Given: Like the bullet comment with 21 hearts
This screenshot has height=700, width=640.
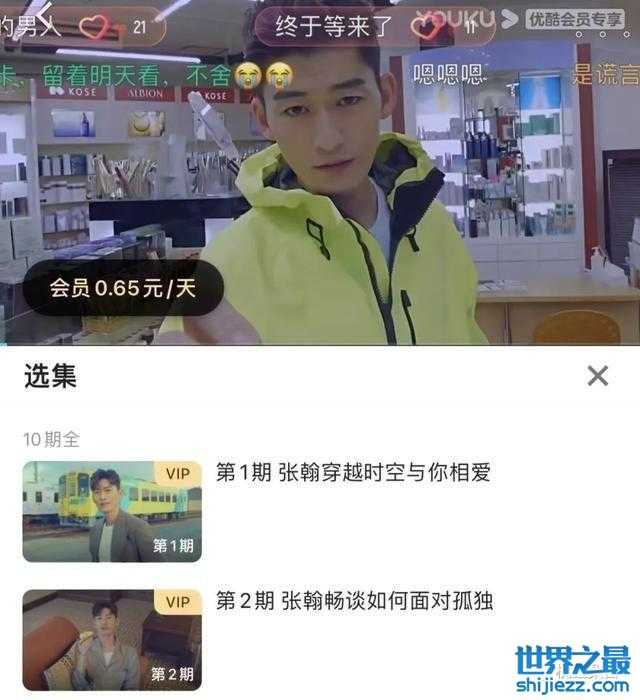Looking at the screenshot, I should point(97,28).
